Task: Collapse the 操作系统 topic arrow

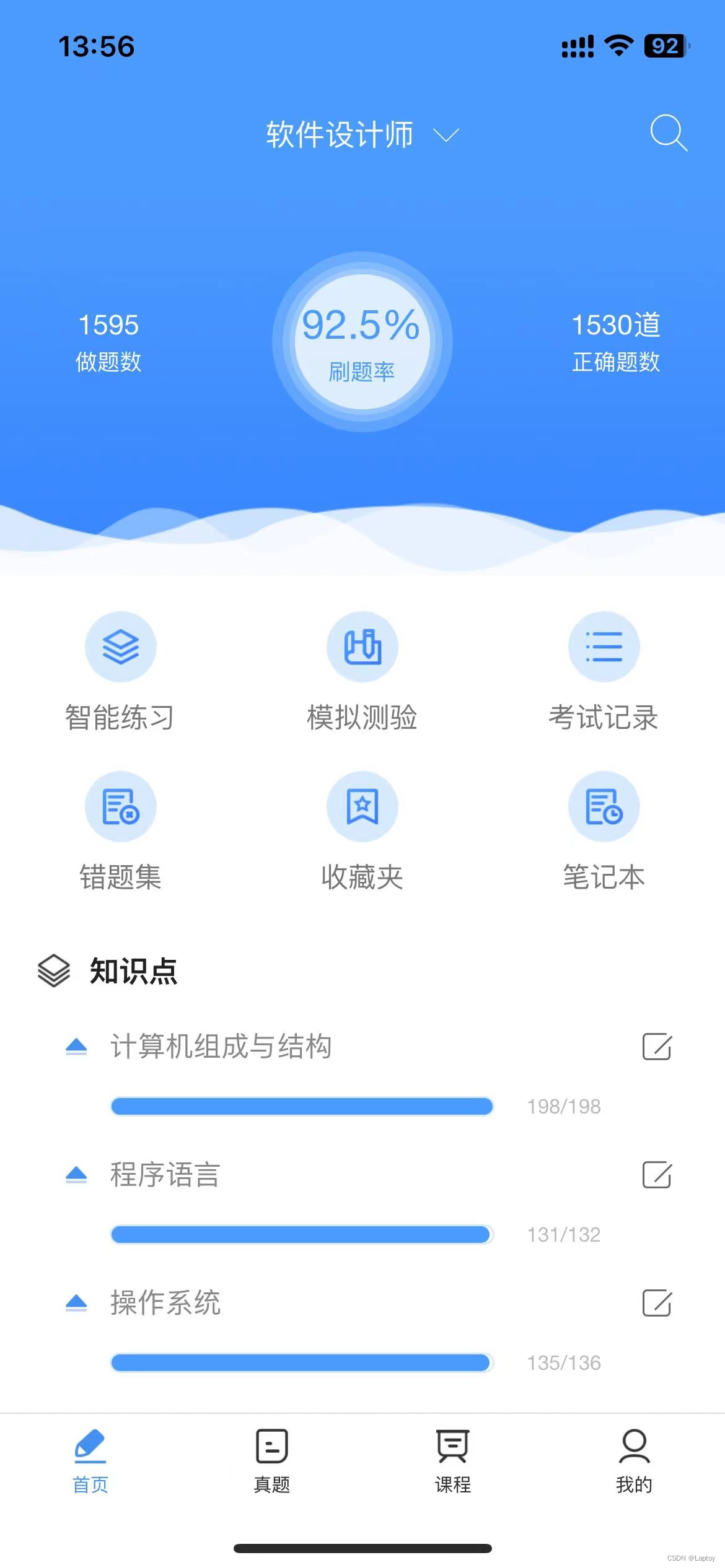Action: click(x=76, y=1303)
